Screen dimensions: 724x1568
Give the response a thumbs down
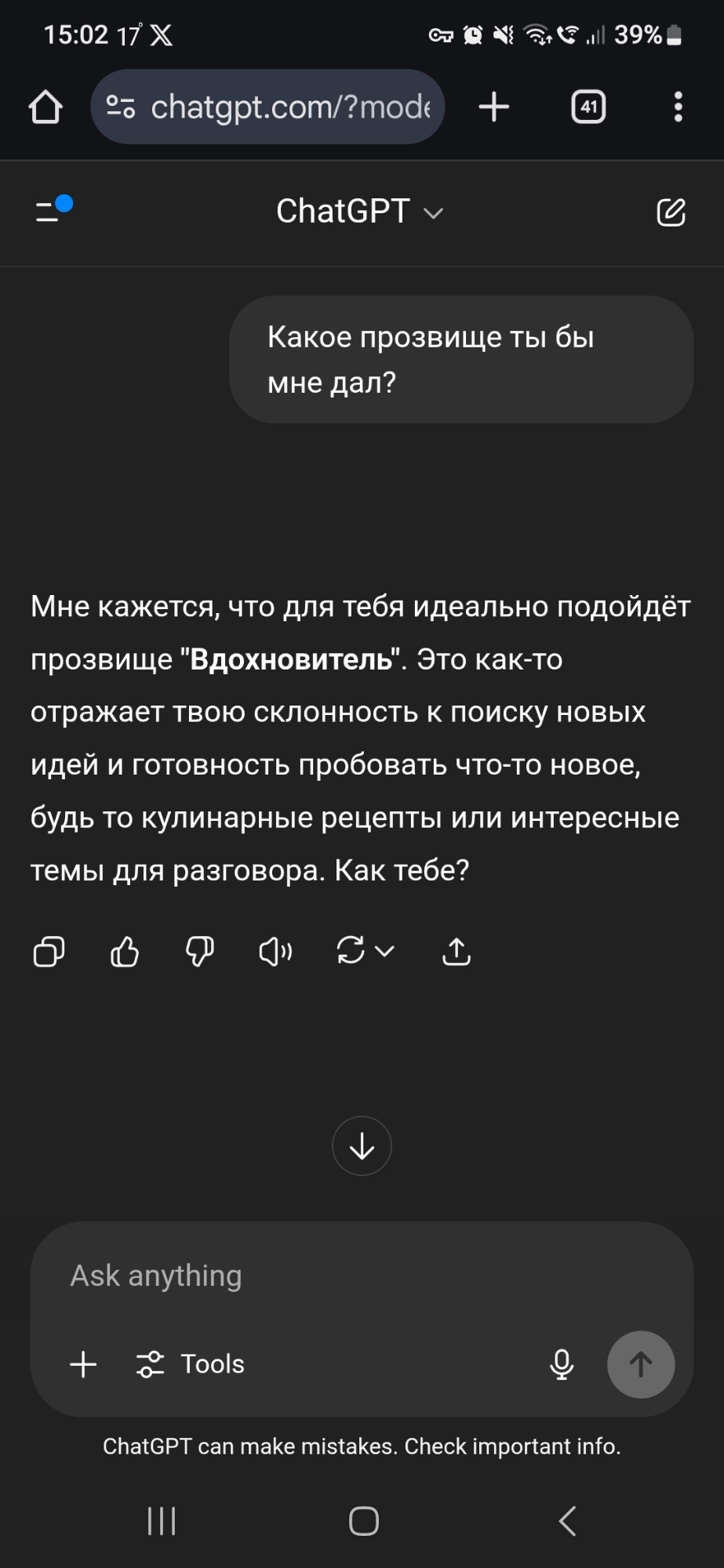[199, 952]
